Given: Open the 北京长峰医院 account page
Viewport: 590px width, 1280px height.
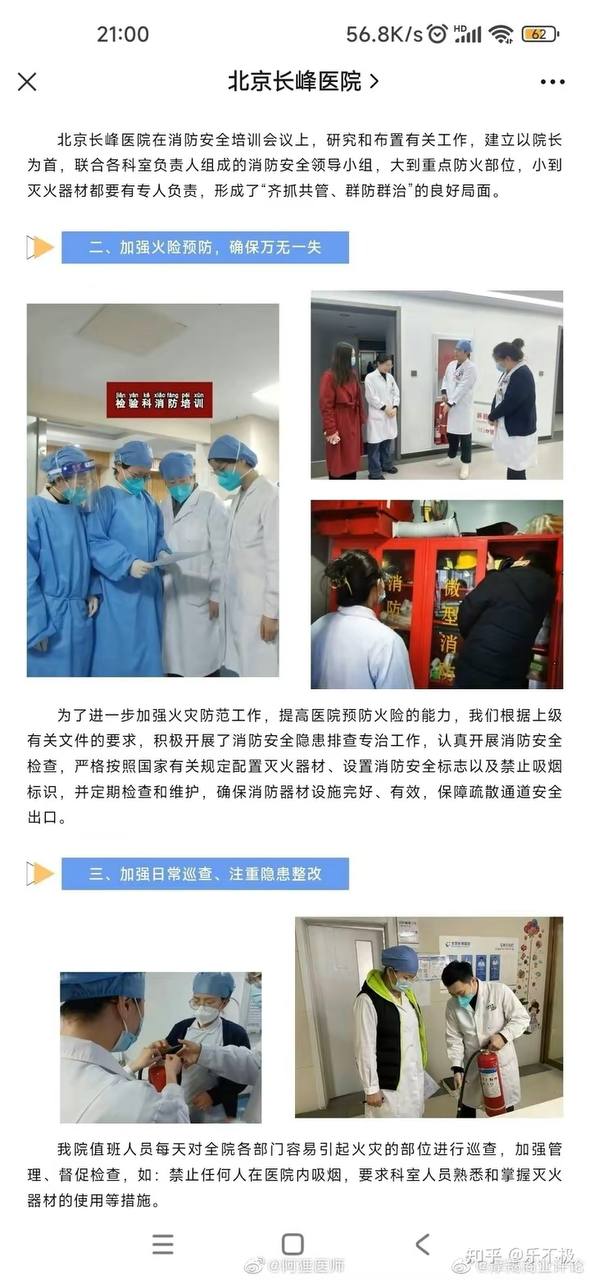Looking at the screenshot, I should pyautogui.click(x=303, y=81).
